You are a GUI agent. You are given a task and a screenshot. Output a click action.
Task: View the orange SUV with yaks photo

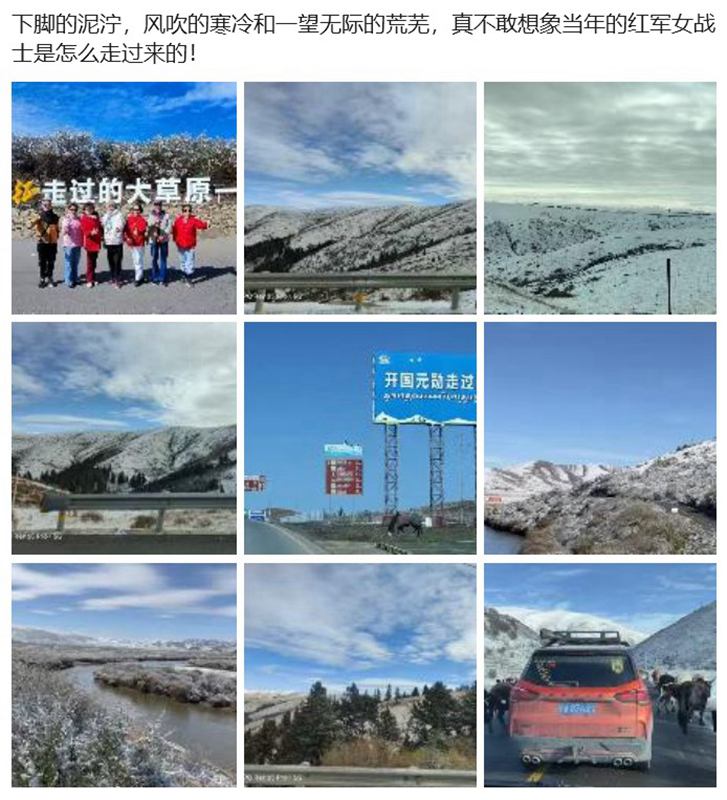click(599, 675)
